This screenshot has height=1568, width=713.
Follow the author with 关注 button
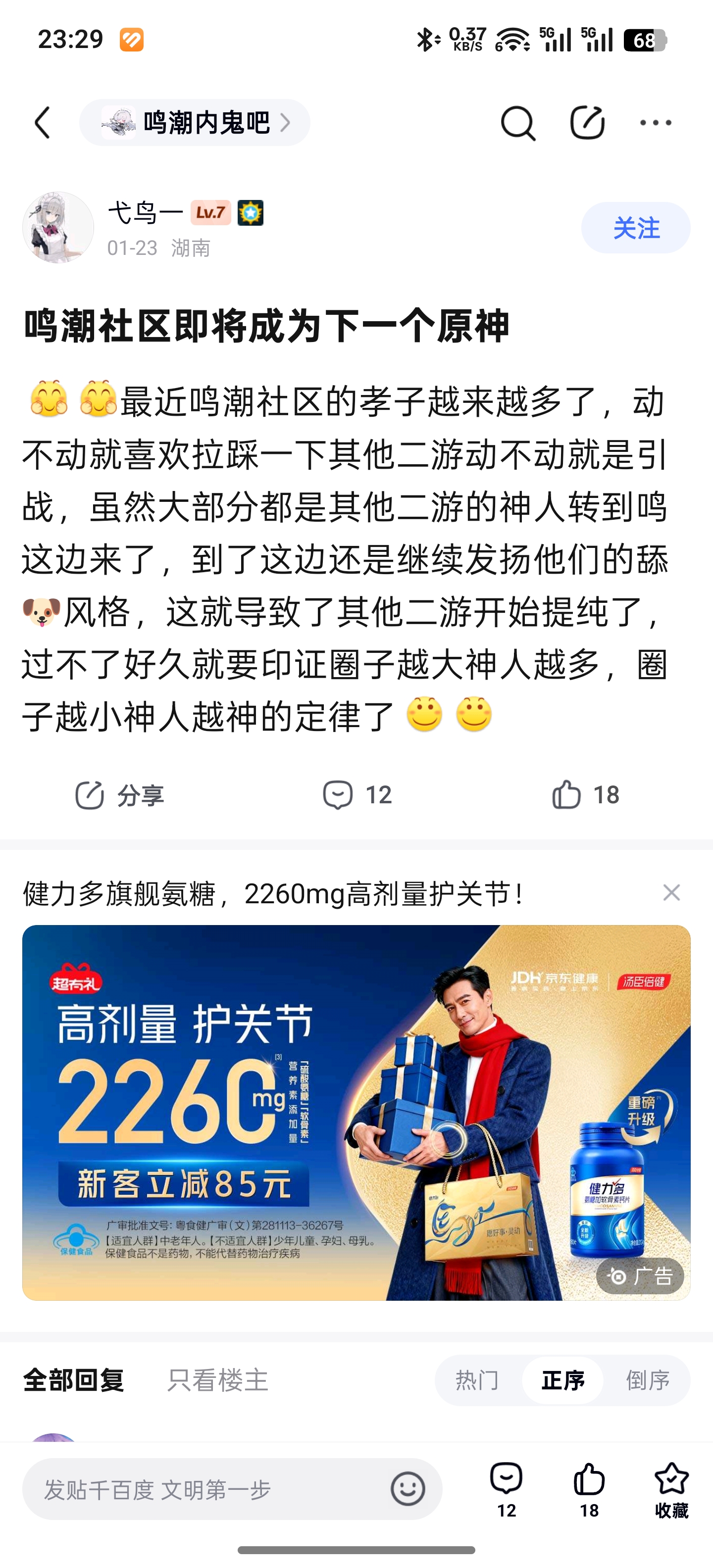click(x=635, y=228)
